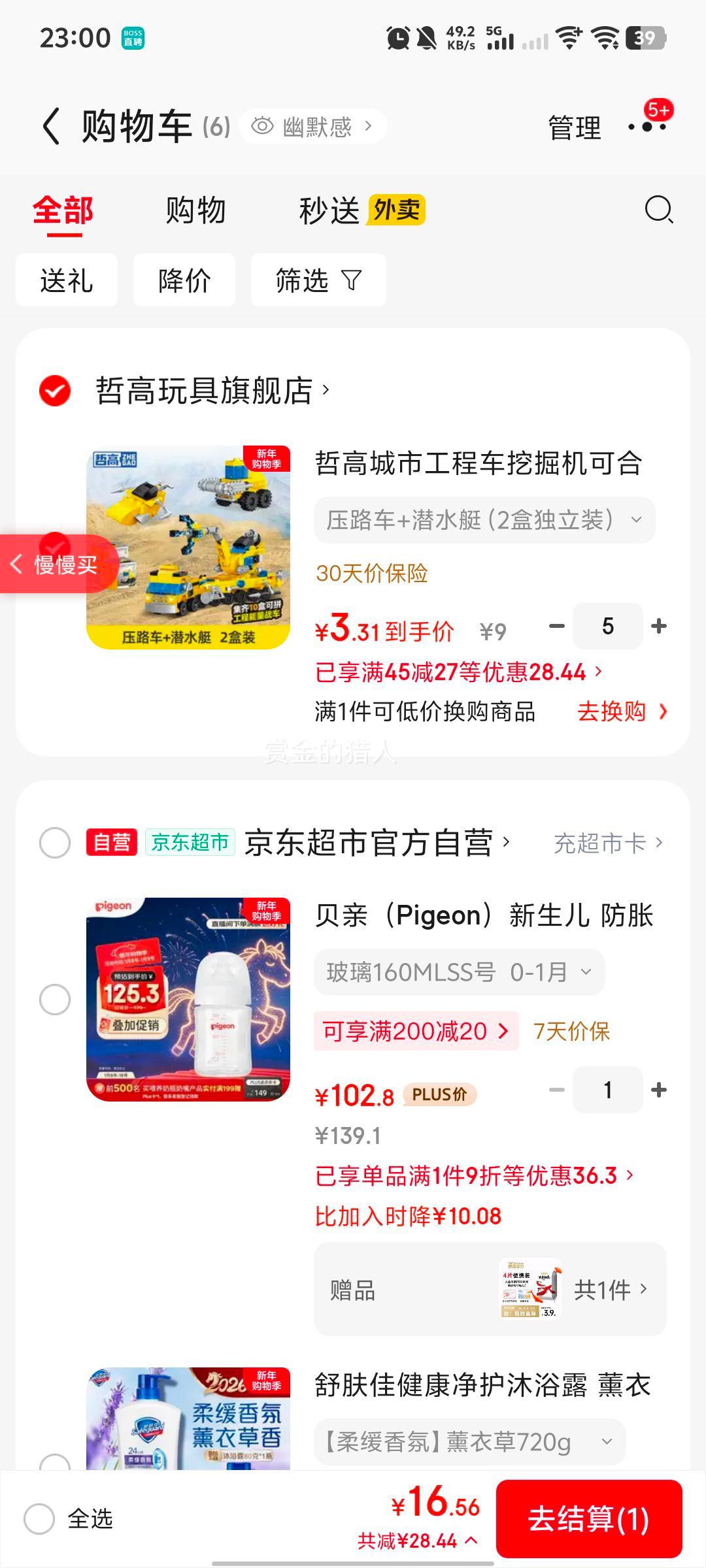Image resolution: width=706 pixels, height=1568 pixels.
Task: Tap 去换购 to redeem low-price items
Action: pyautogui.click(x=621, y=711)
